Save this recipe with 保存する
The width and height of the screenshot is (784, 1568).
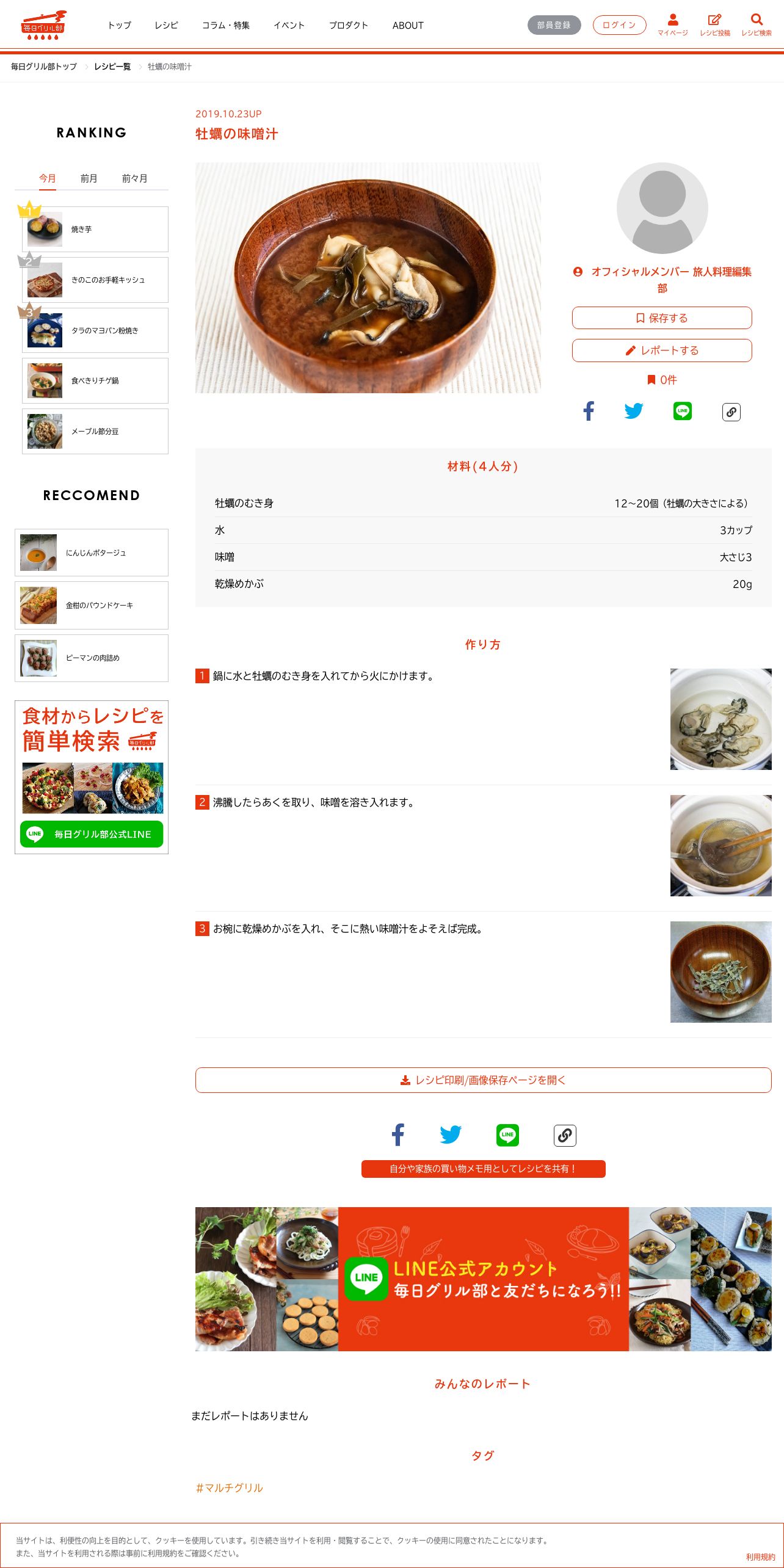(x=662, y=318)
